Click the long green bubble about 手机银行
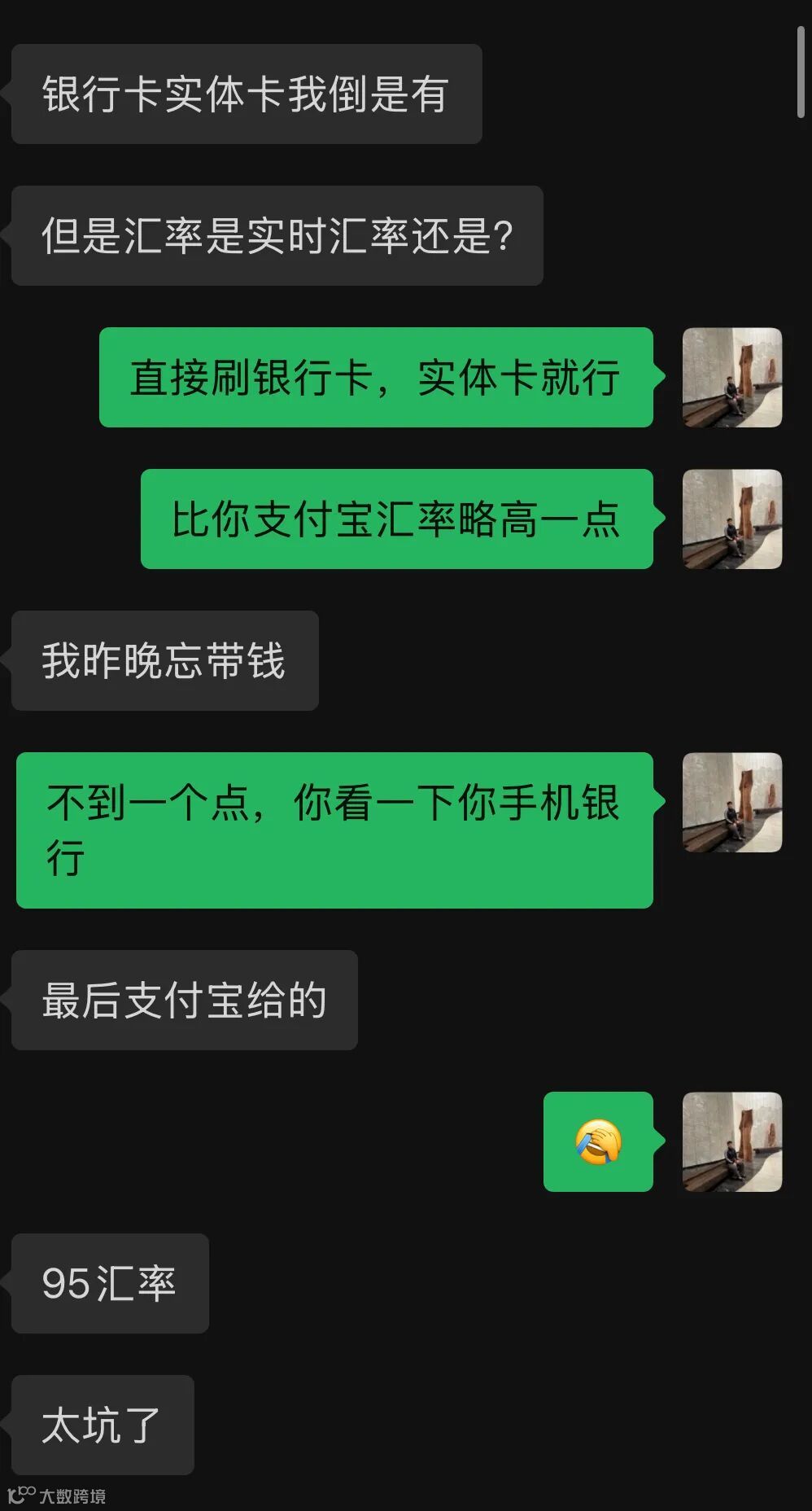This screenshot has height=1511, width=812. tap(335, 826)
